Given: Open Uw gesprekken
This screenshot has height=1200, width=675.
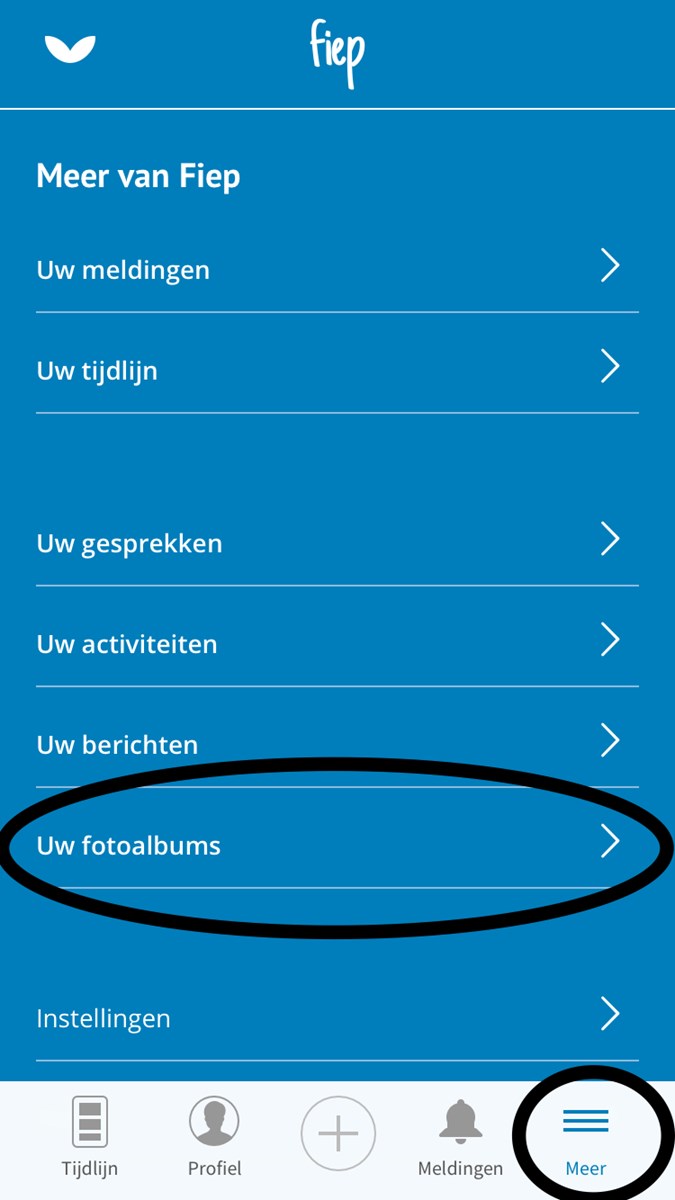Looking at the screenshot, I should click(x=337, y=541).
